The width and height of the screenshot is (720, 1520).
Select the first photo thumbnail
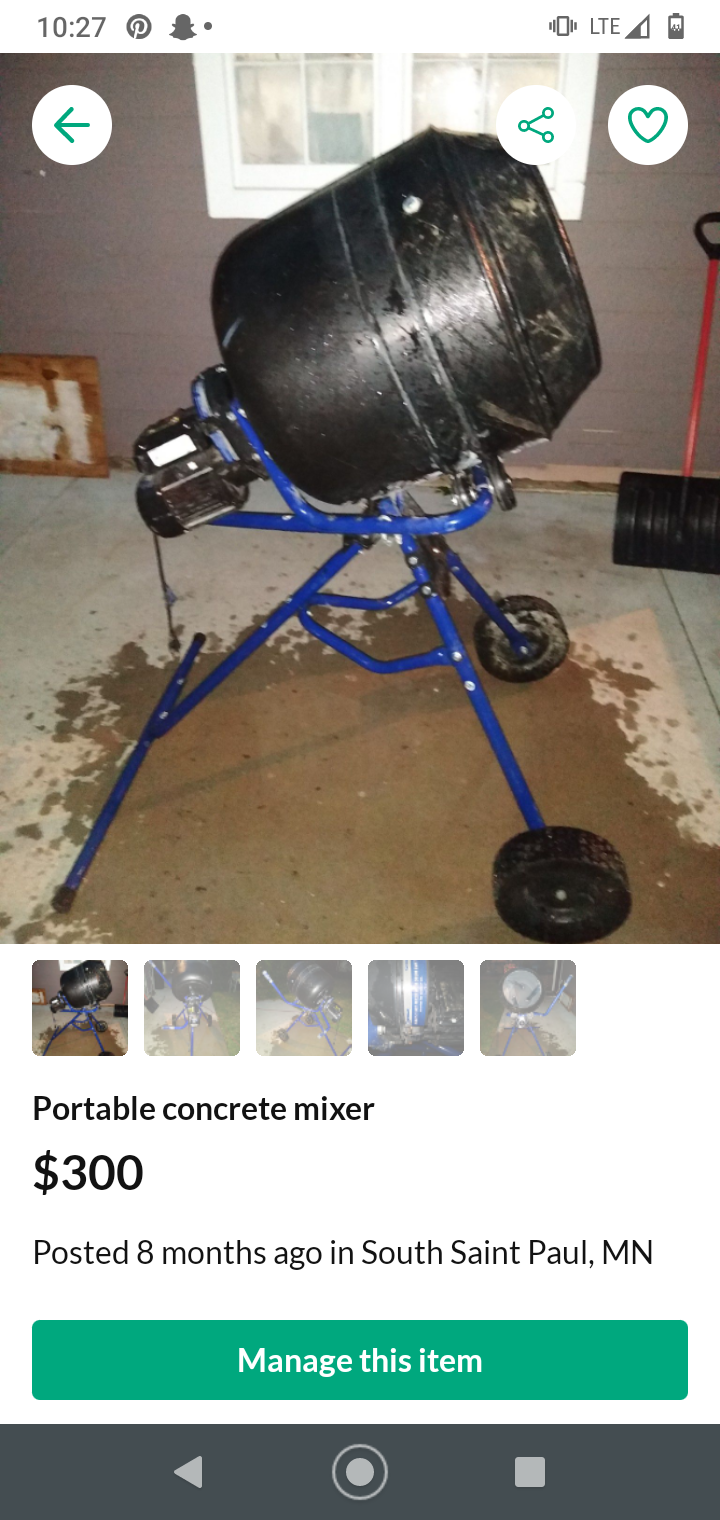click(x=80, y=1008)
